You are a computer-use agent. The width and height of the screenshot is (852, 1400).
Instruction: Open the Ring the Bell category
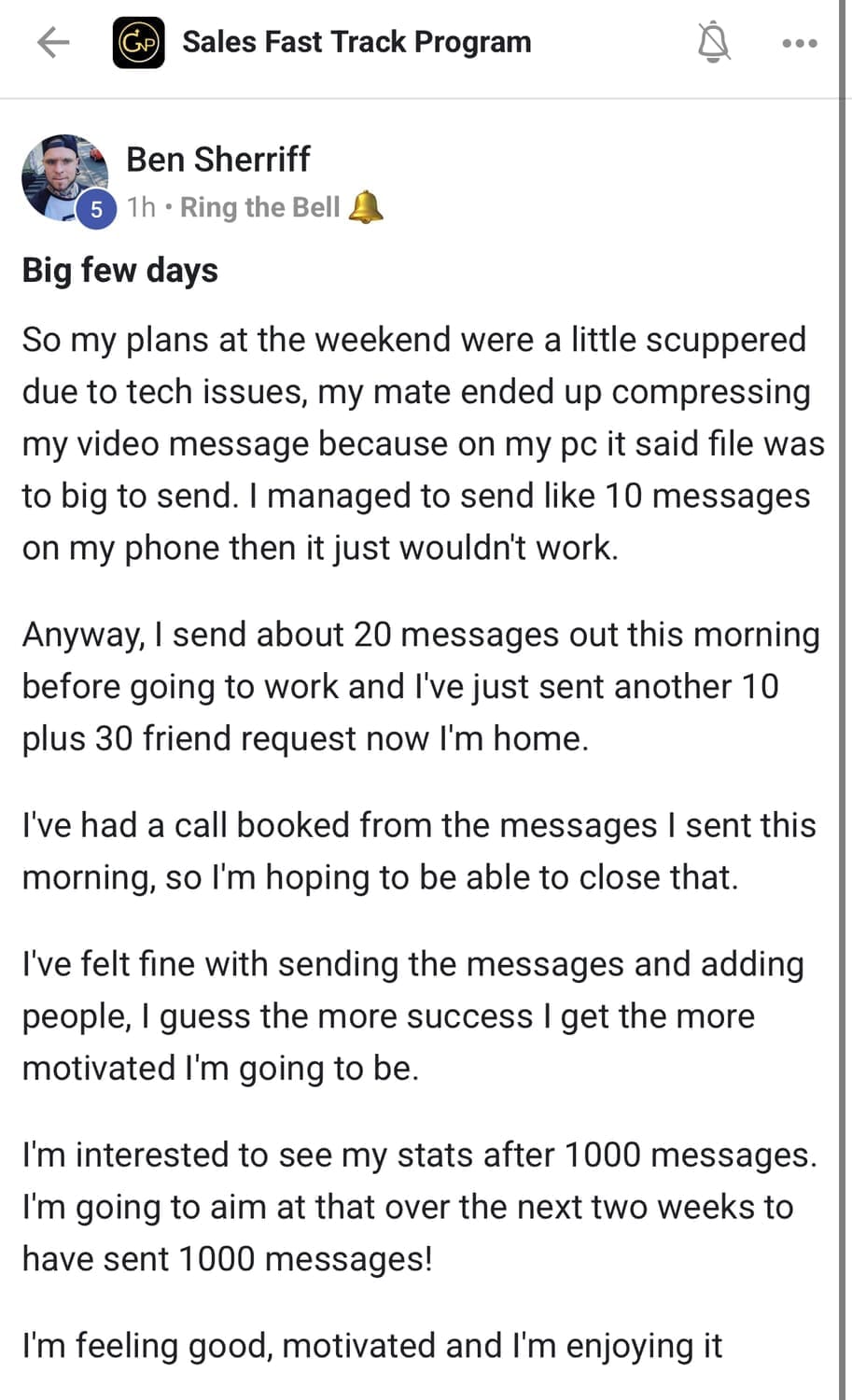tap(282, 206)
